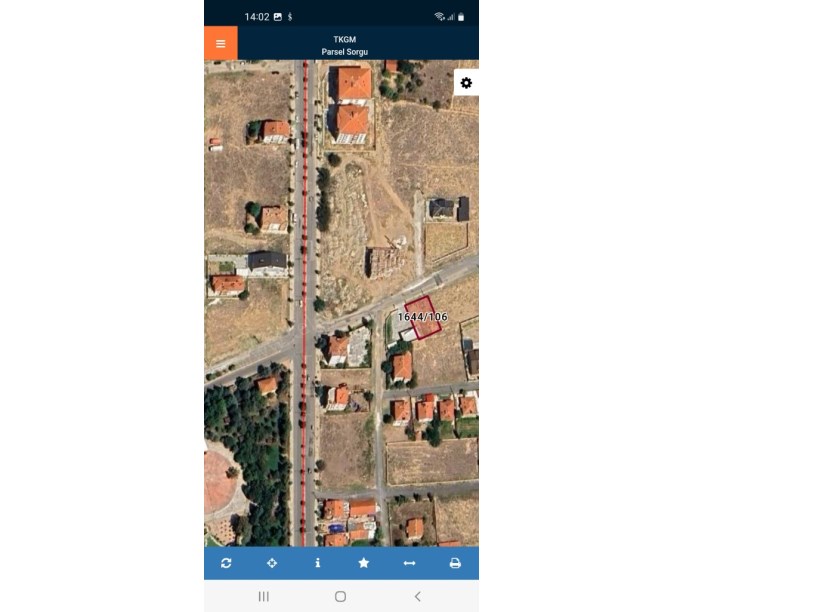Print the parcel map
Image resolution: width=816 pixels, height=612 pixels.
455,563
